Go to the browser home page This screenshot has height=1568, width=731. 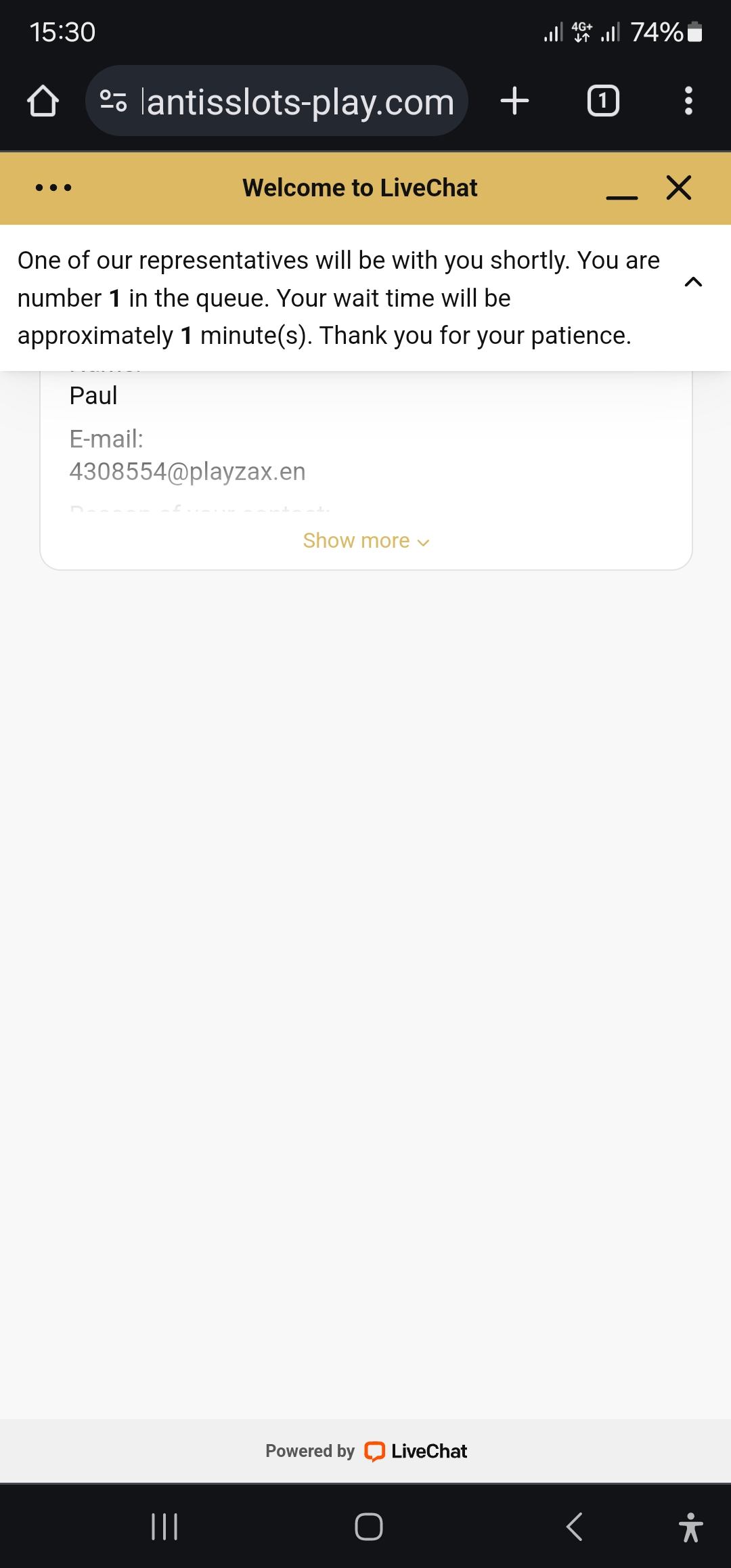pyautogui.click(x=43, y=102)
